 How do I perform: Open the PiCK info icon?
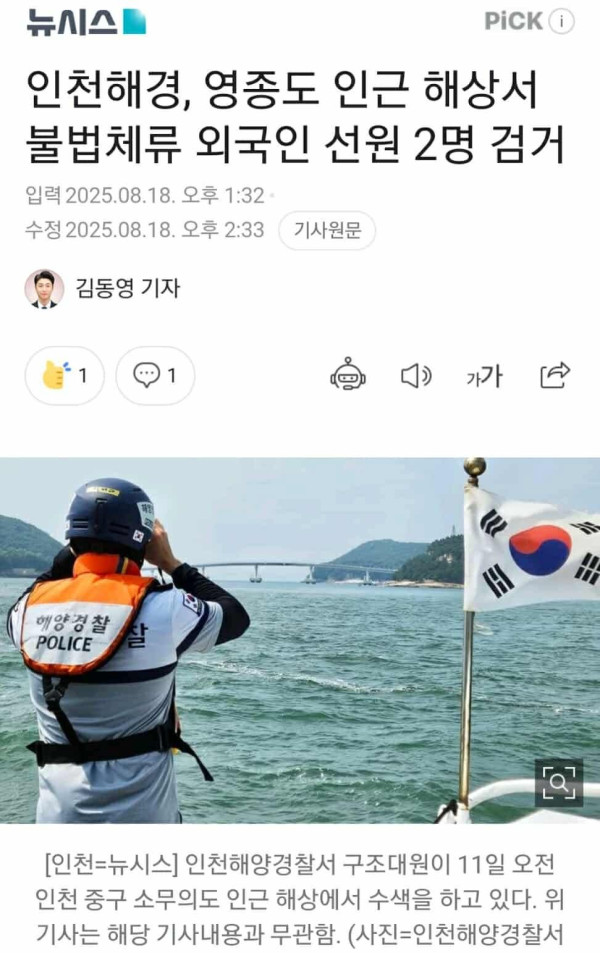point(562,21)
